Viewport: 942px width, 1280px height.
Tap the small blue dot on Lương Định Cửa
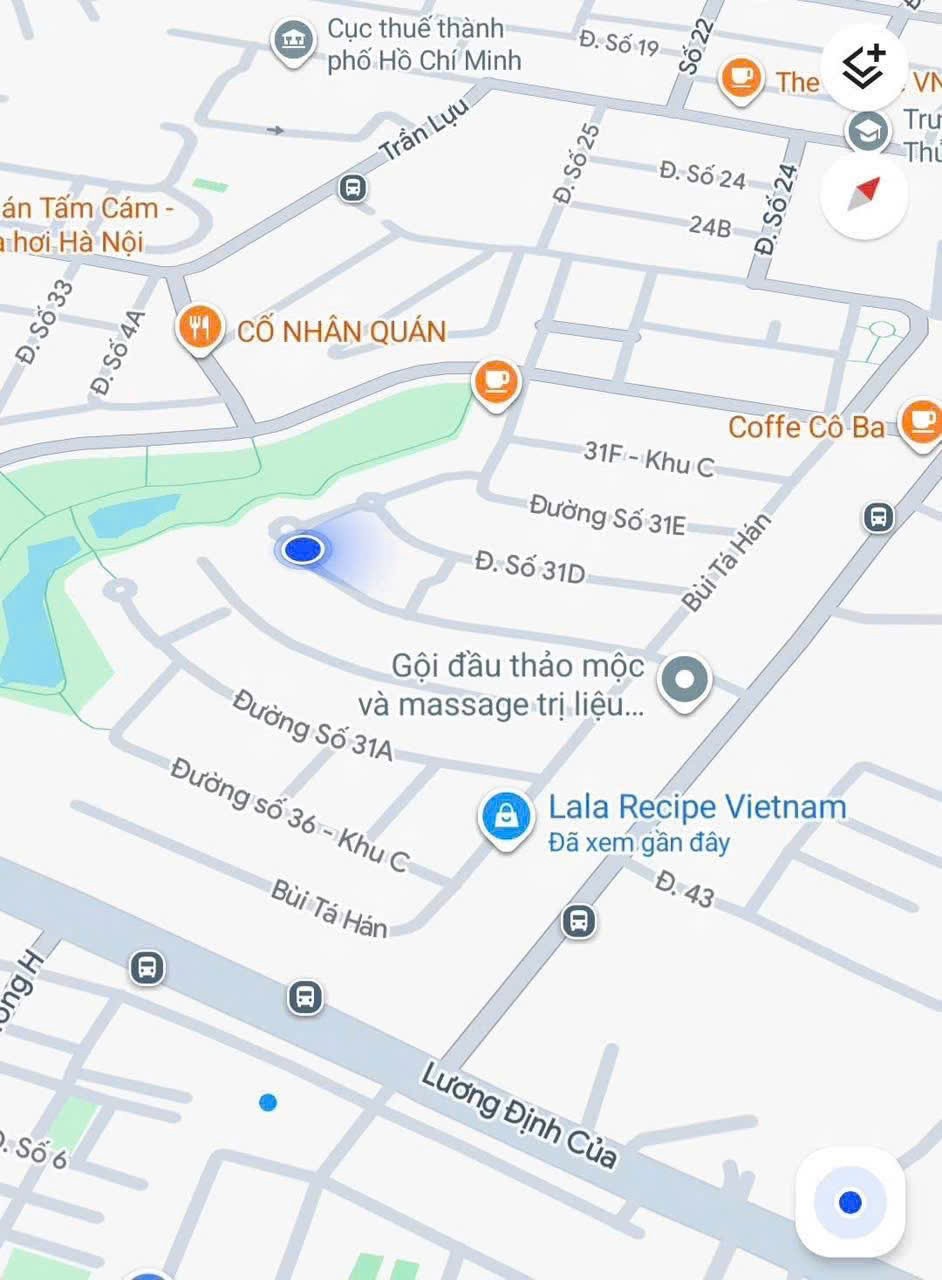(267, 1103)
